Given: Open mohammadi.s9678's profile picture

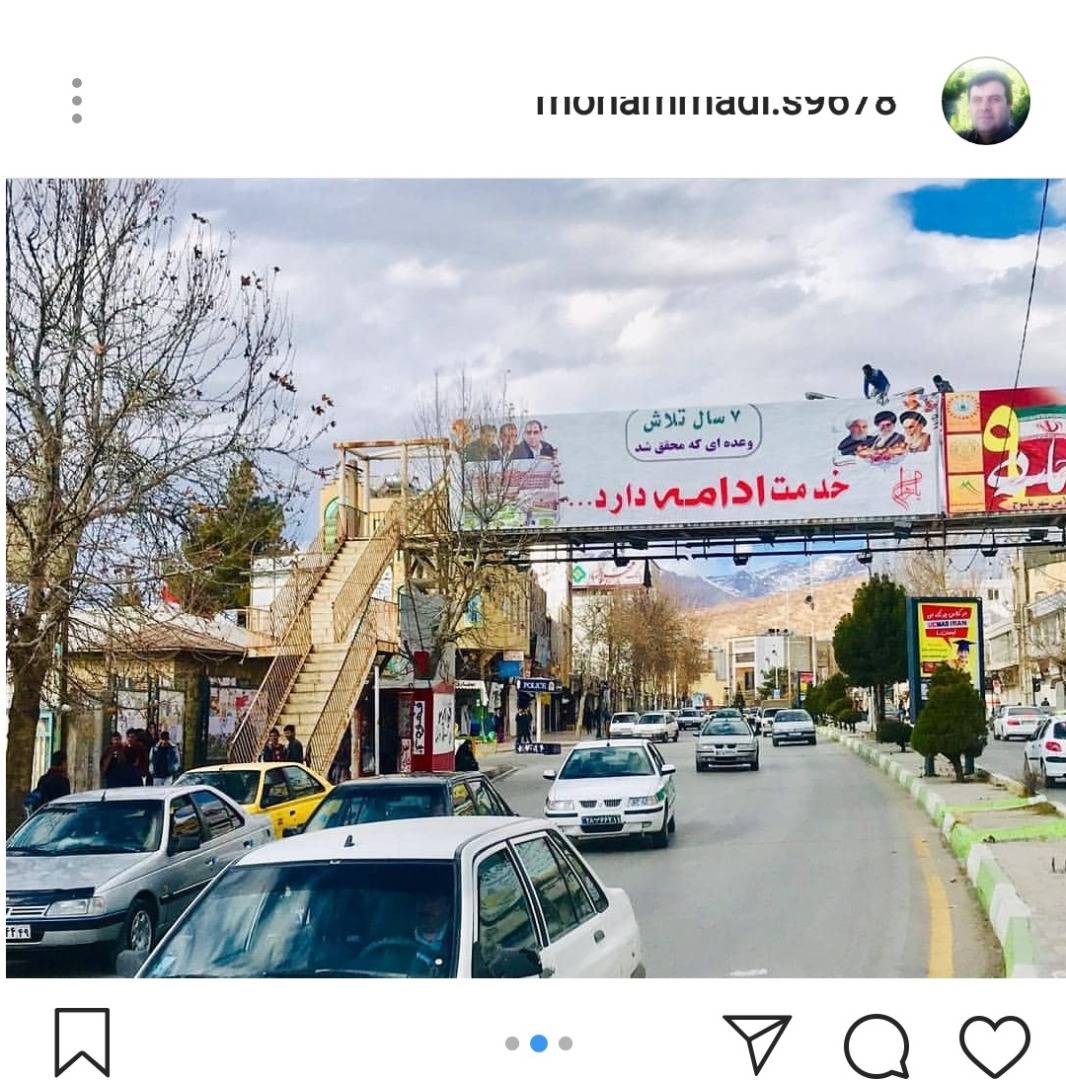Looking at the screenshot, I should point(985,101).
